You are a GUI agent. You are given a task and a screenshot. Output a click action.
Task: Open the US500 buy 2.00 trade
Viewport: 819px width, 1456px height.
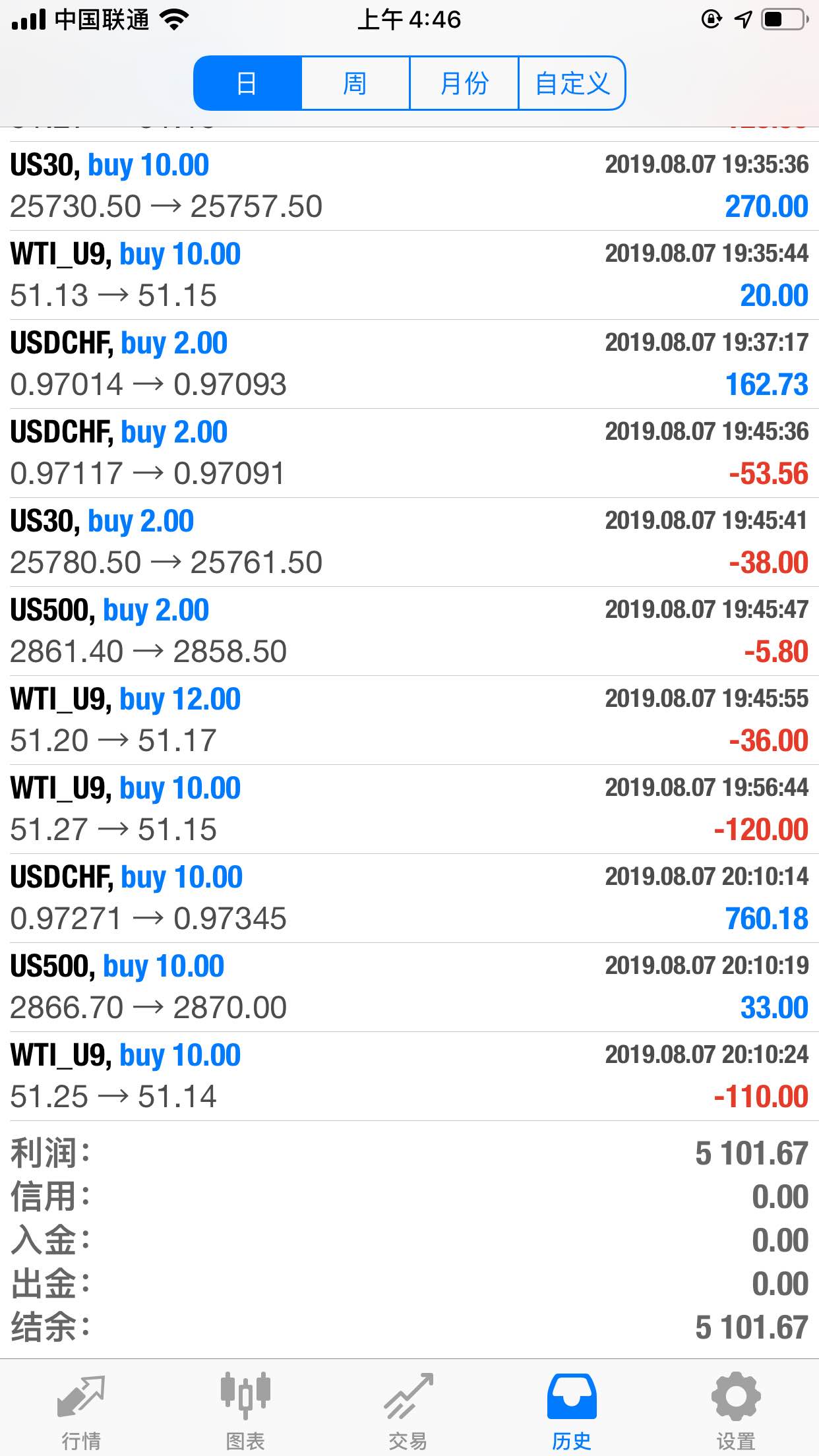[409, 631]
